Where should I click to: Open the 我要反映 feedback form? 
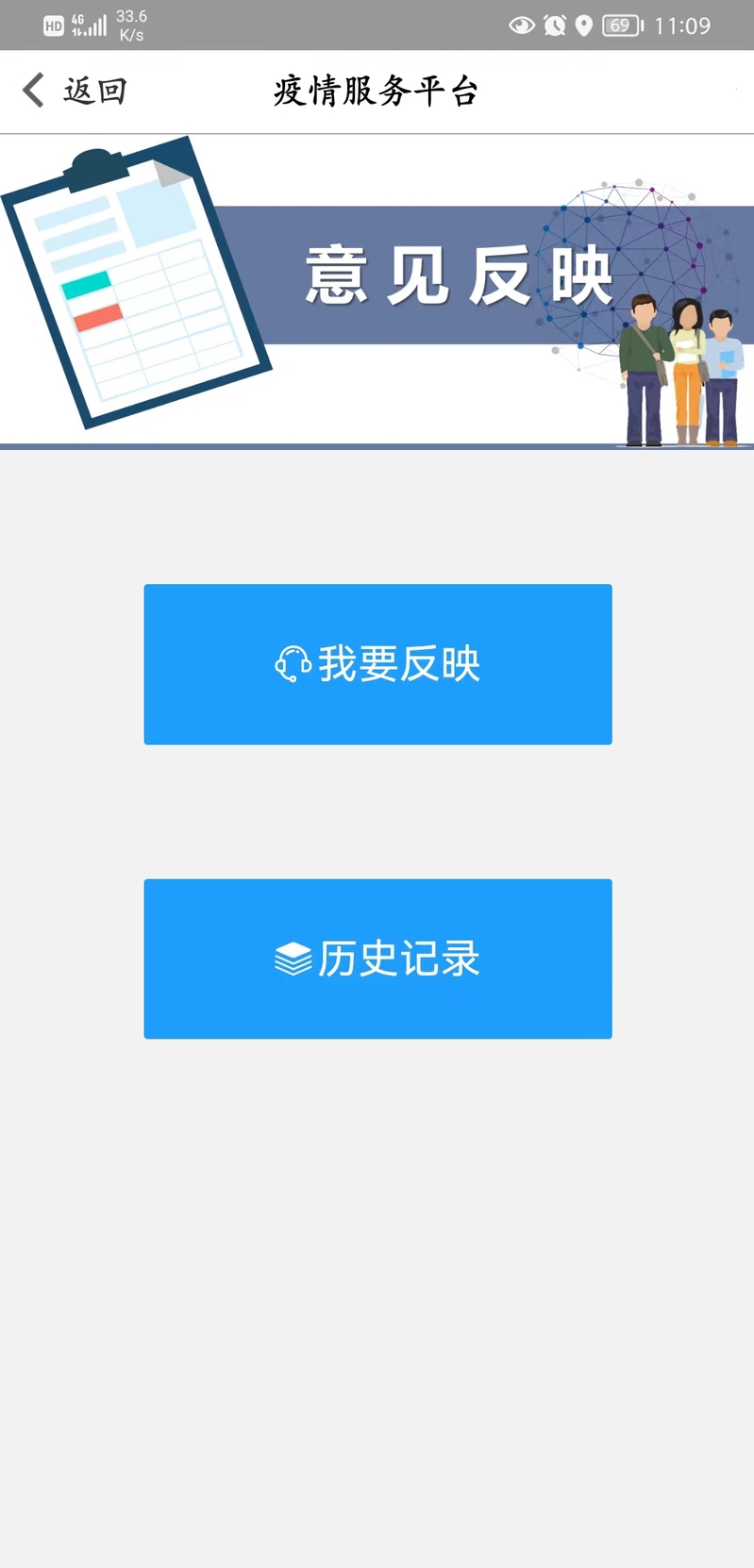click(377, 664)
